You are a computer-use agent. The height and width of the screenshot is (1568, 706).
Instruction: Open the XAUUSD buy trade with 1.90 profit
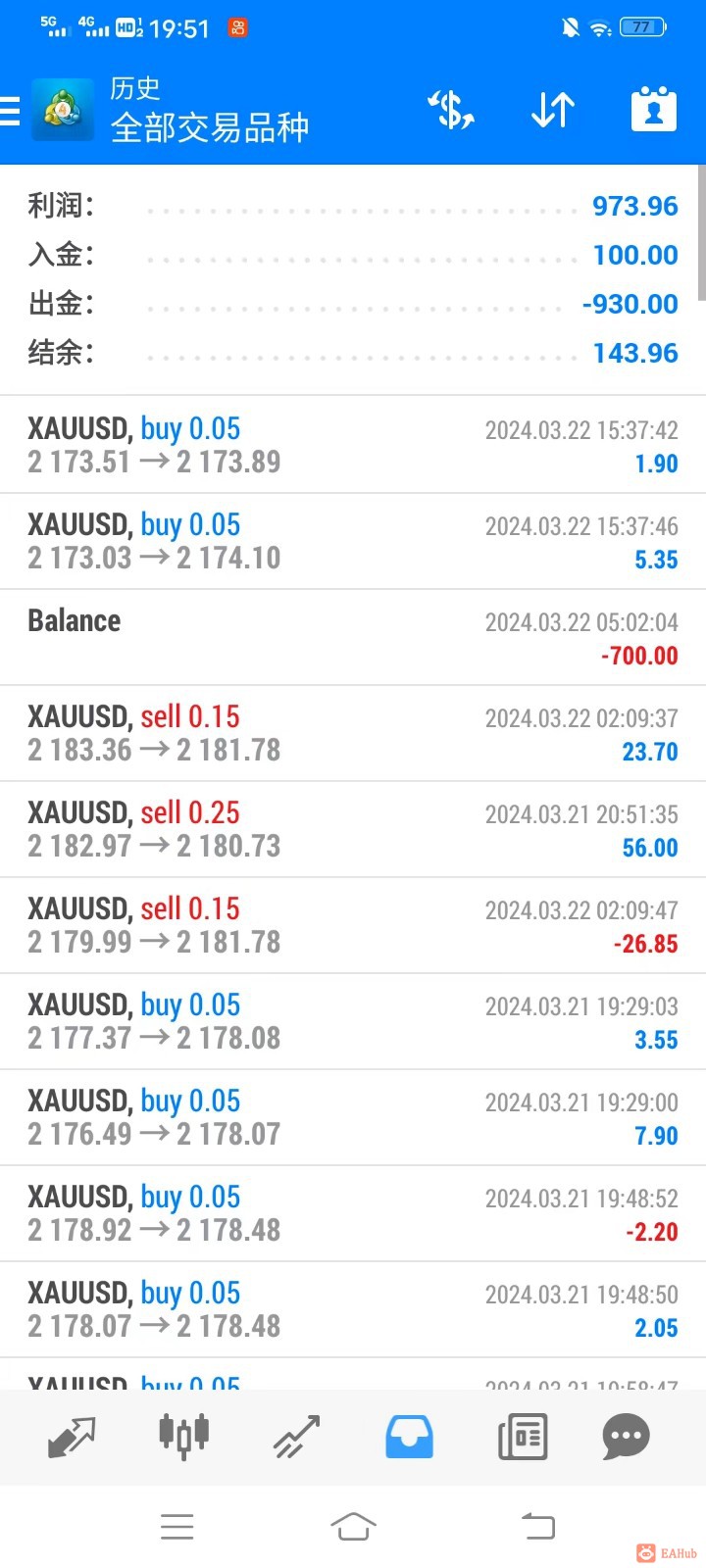353,445
